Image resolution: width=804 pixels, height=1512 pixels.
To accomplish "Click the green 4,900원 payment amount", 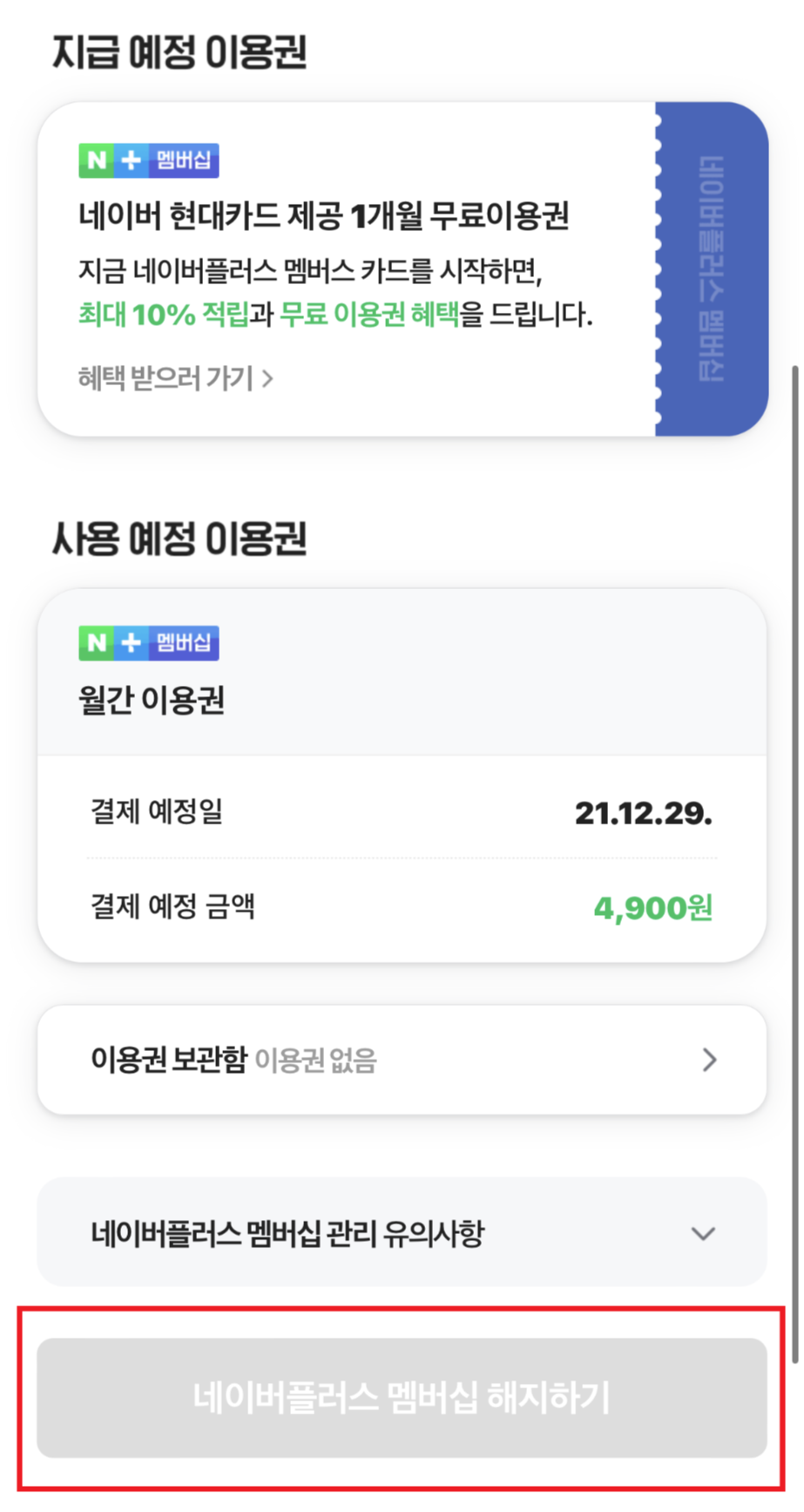I will click(652, 908).
